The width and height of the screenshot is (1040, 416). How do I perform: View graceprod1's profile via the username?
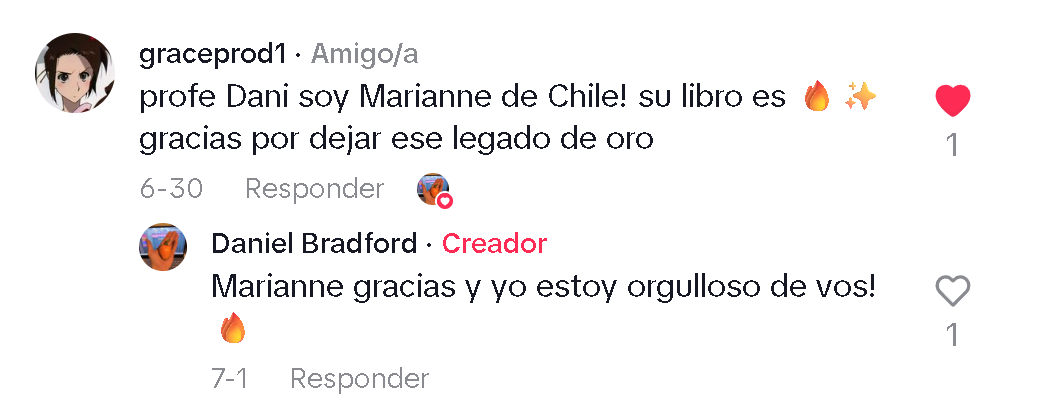tap(213, 52)
